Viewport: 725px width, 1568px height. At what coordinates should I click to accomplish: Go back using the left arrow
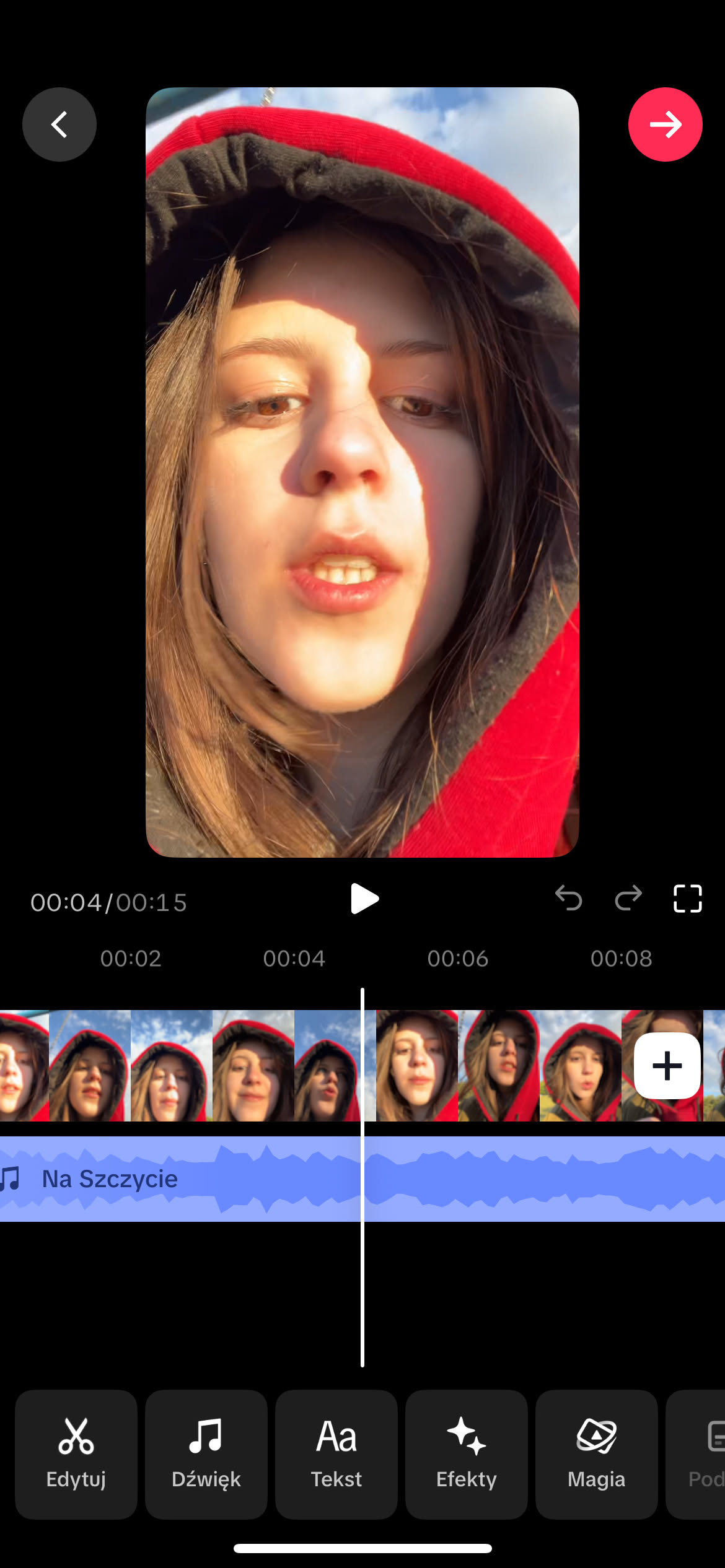(x=59, y=124)
